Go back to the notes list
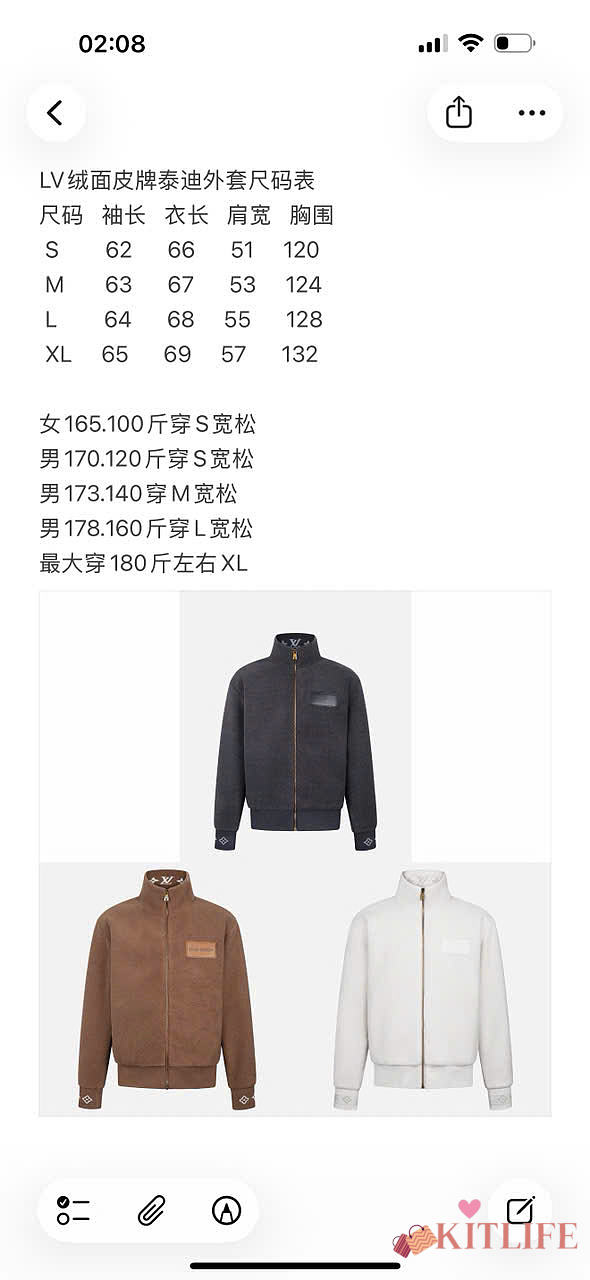 pyautogui.click(x=55, y=112)
